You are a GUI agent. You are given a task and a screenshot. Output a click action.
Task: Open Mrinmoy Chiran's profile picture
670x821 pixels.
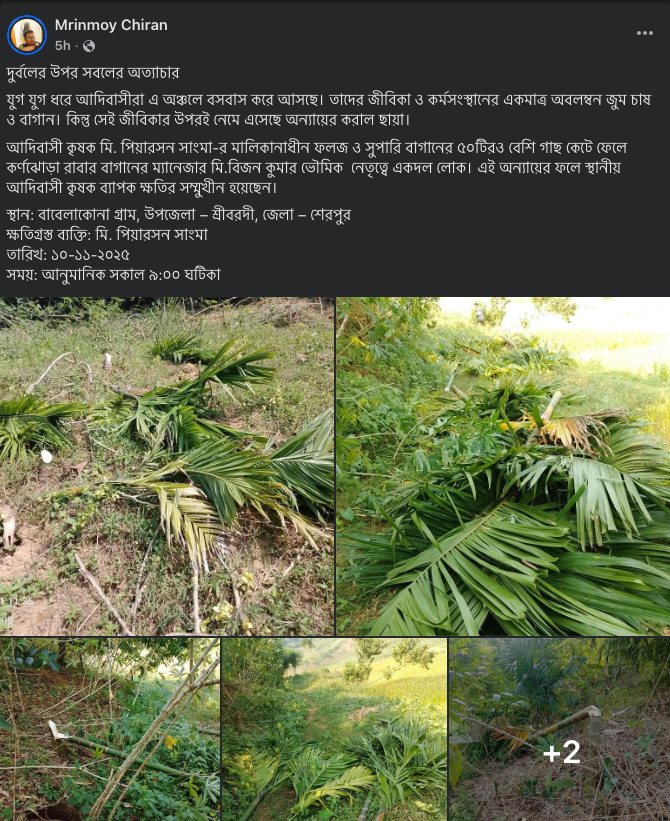tap(27, 35)
